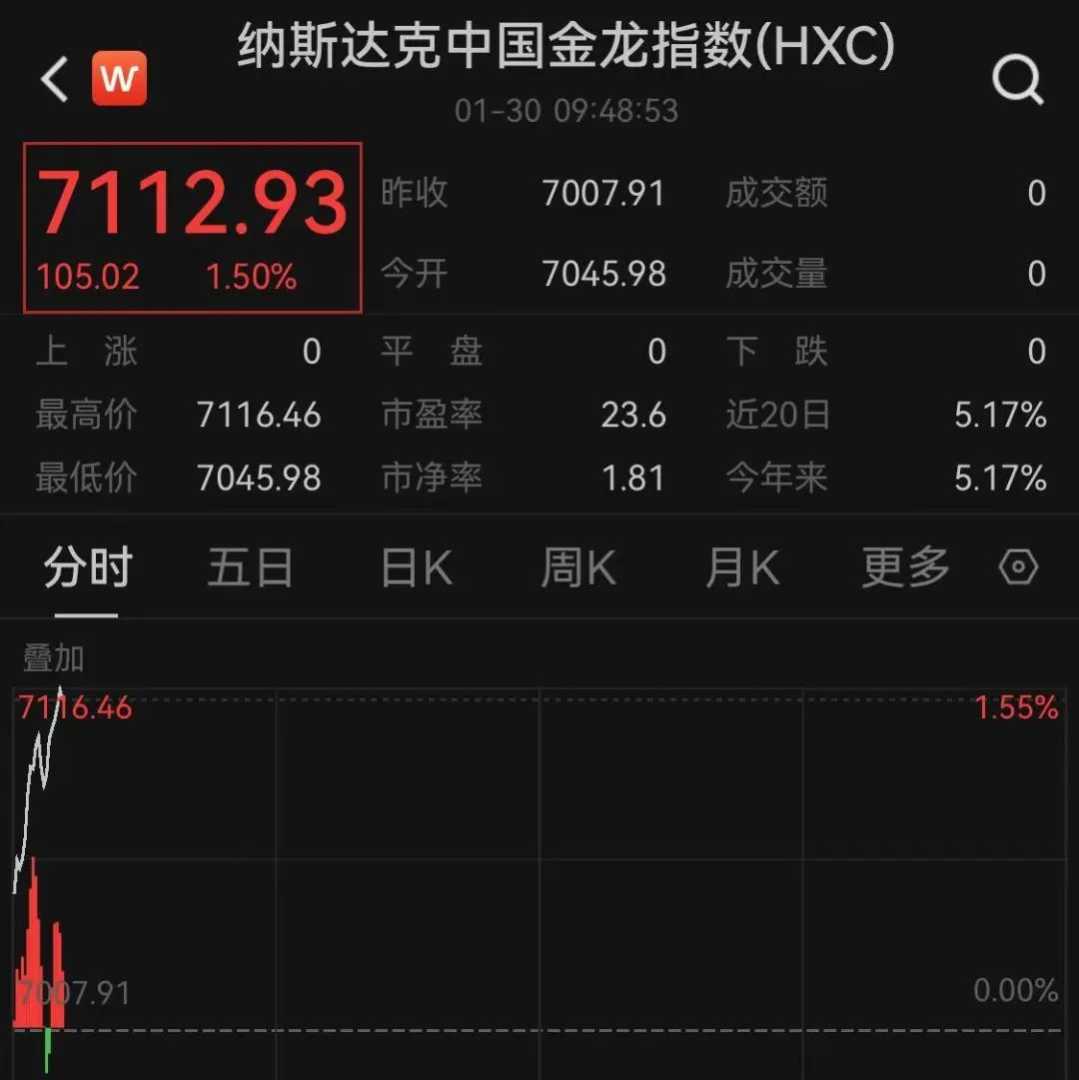Open the search magnifier icon
1079x1080 pixels.
tap(1017, 79)
